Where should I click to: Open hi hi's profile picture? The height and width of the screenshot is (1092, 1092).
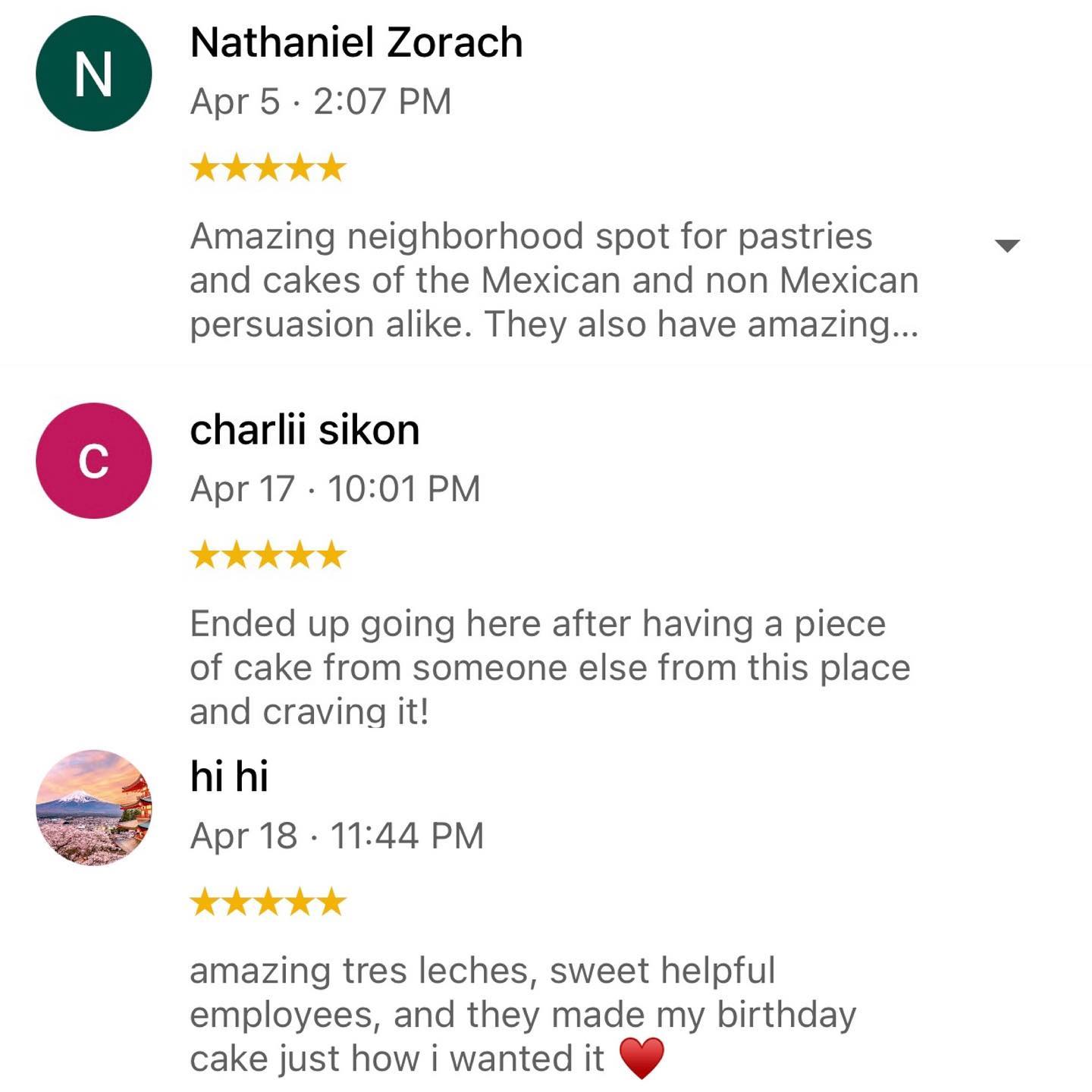click(93, 807)
